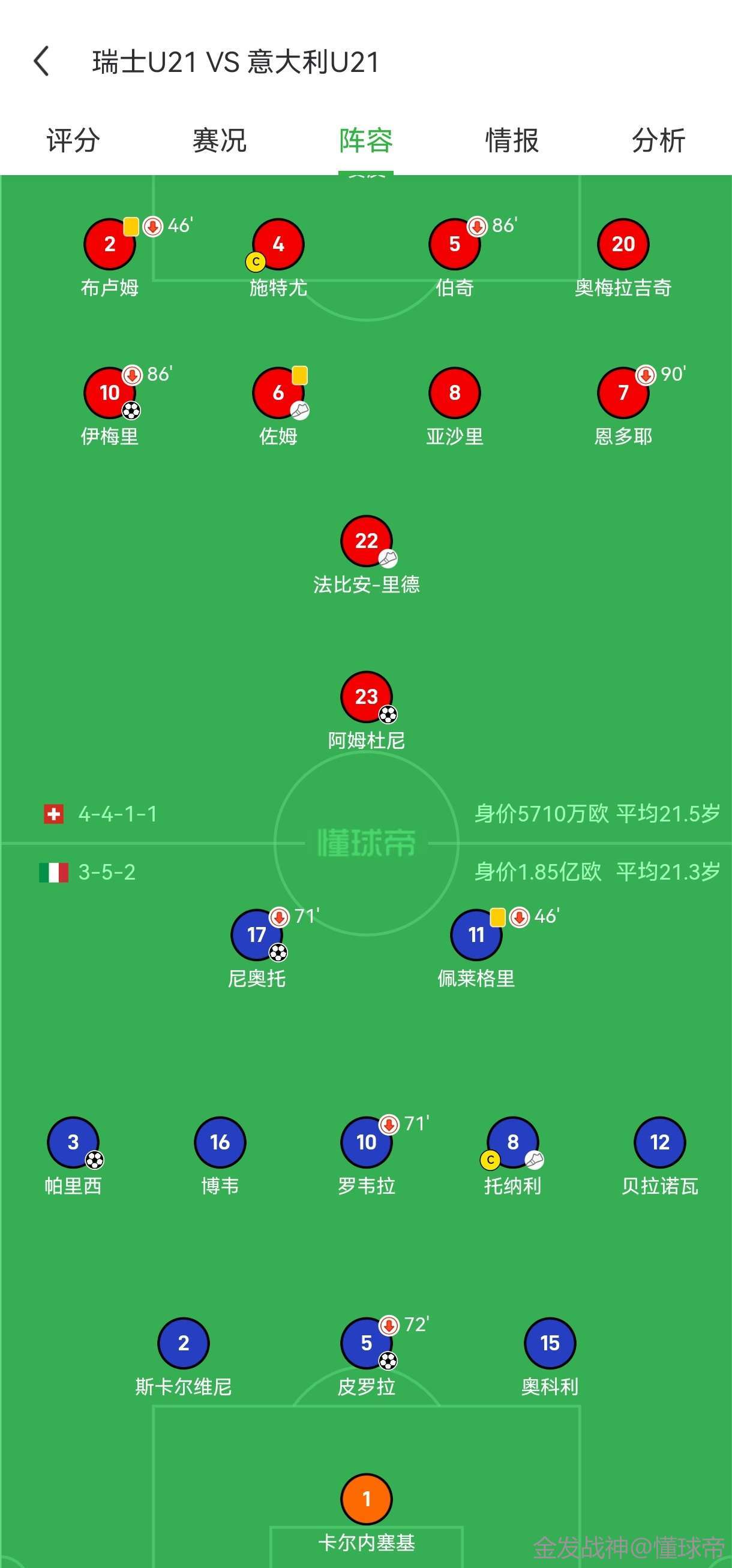Viewport: 732px width, 1568px height.
Task: Select the 阵容 tab
Action: [x=366, y=140]
